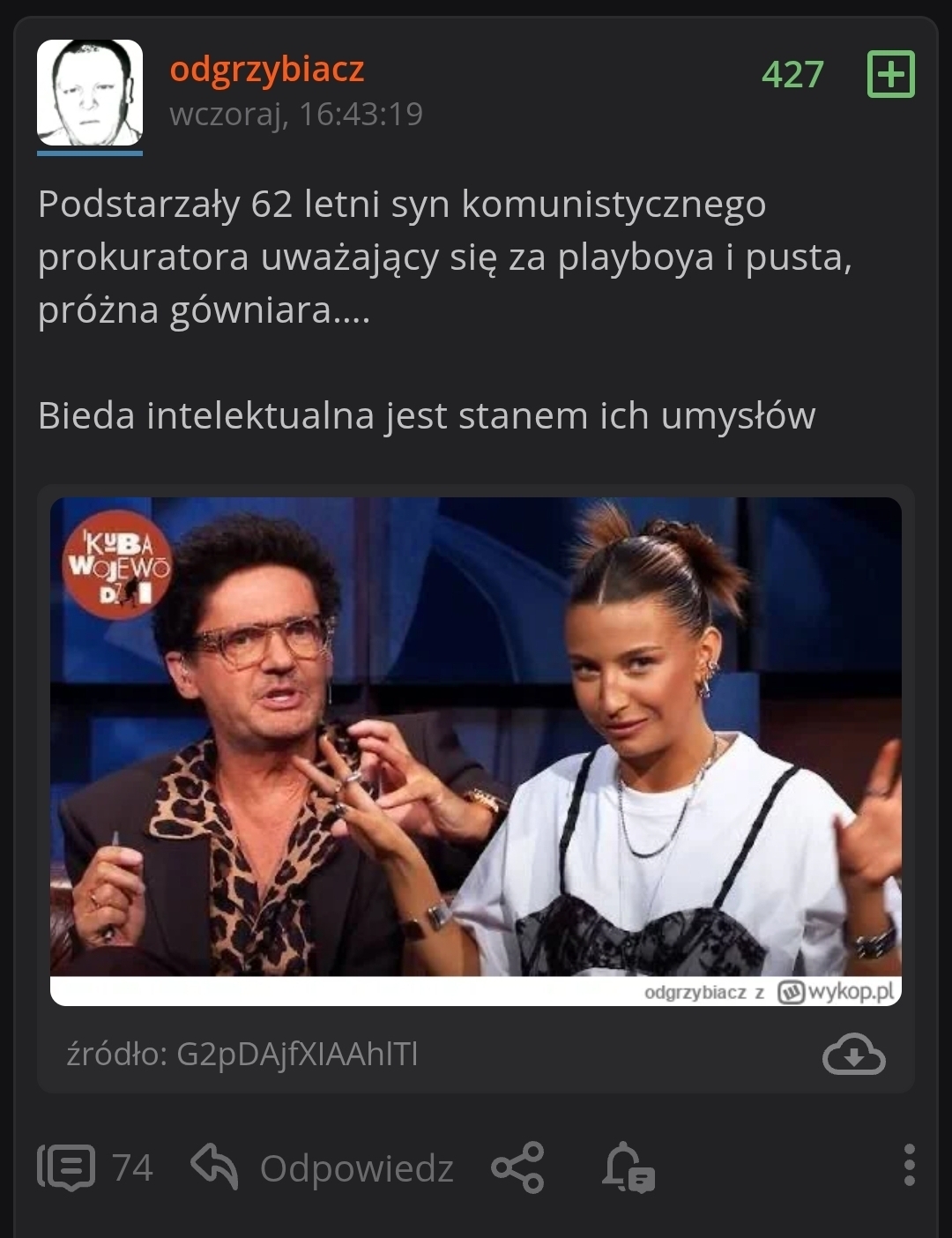Upvote the post with the plus button
This screenshot has width=952, height=1238.
point(890,74)
